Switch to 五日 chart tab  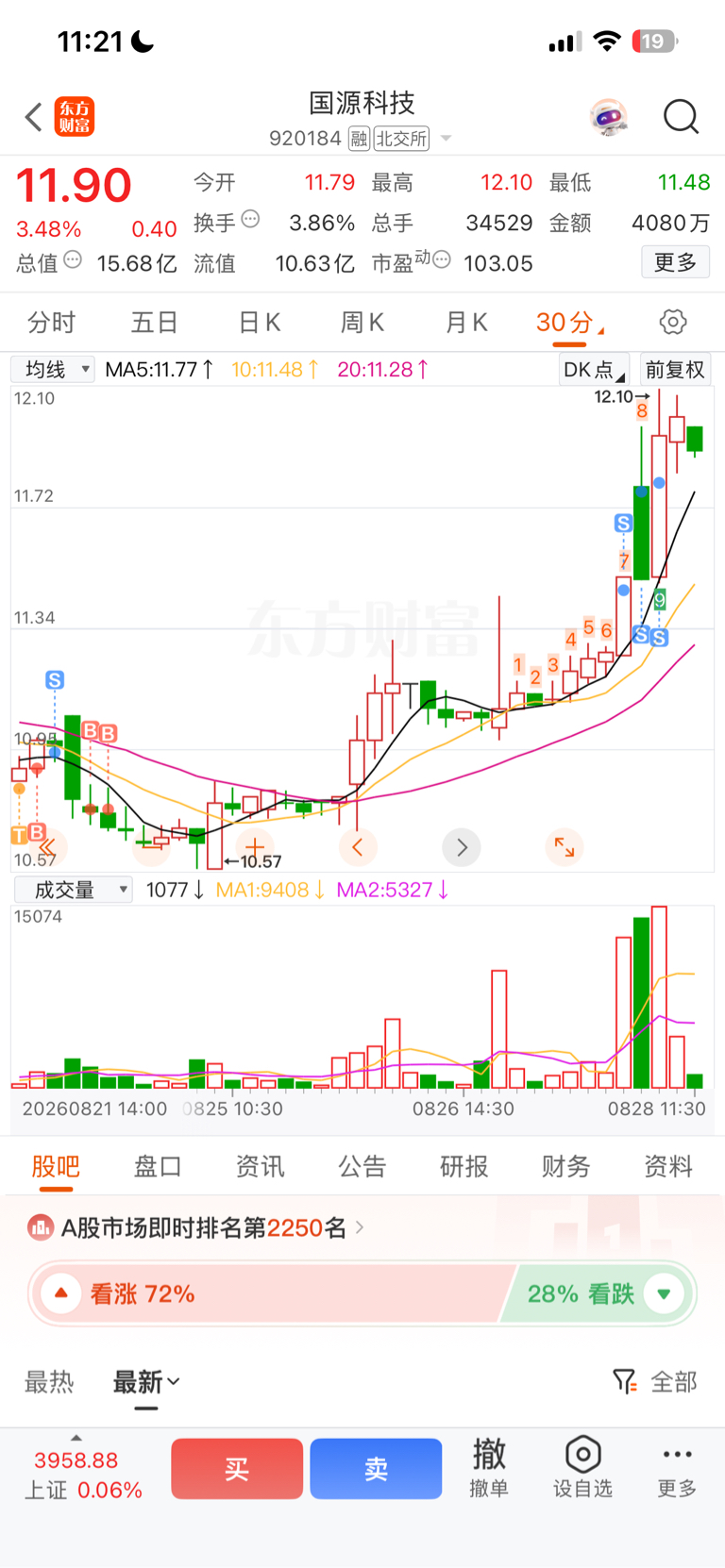(x=154, y=323)
